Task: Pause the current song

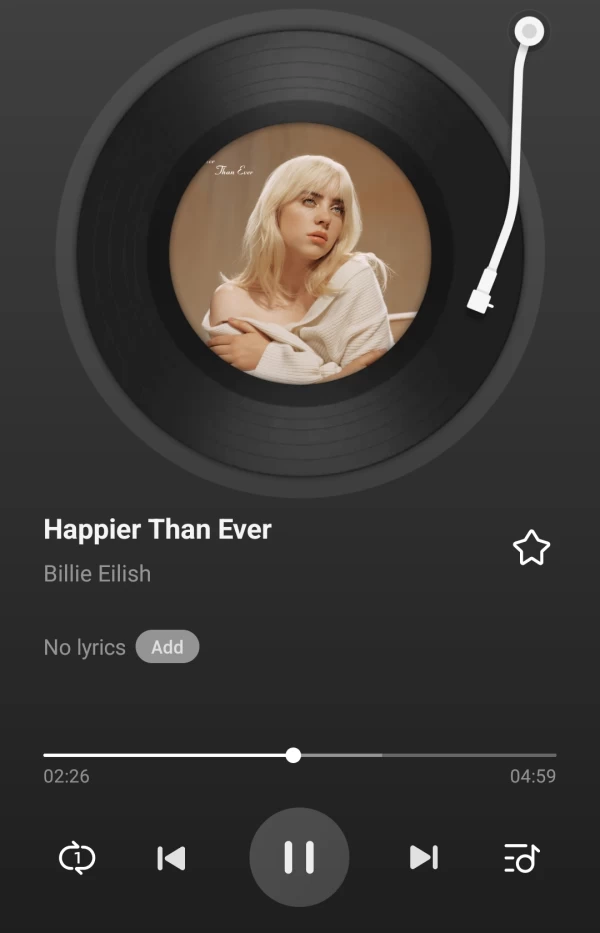Action: click(x=299, y=857)
